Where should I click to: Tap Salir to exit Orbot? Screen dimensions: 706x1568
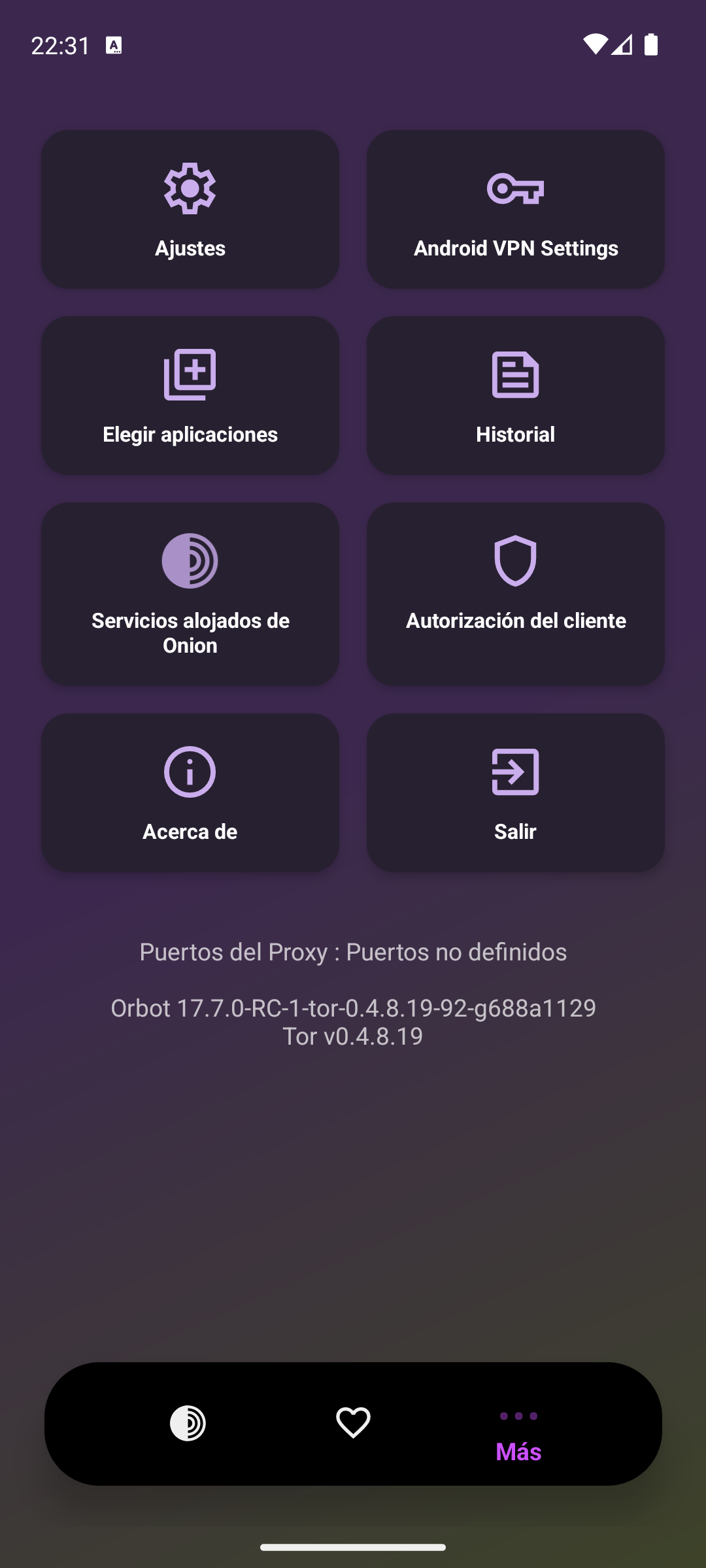[x=515, y=792]
